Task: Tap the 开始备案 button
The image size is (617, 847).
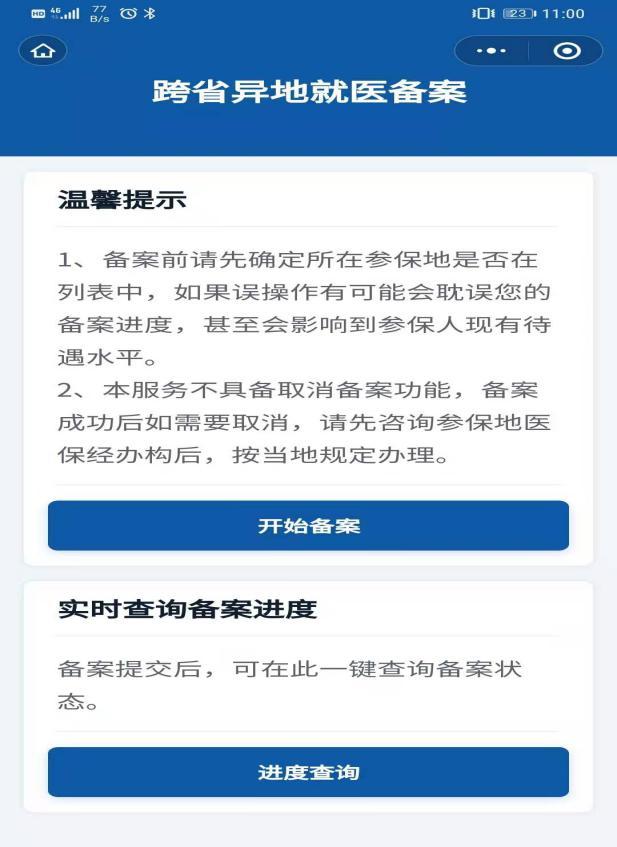Action: 308,526
